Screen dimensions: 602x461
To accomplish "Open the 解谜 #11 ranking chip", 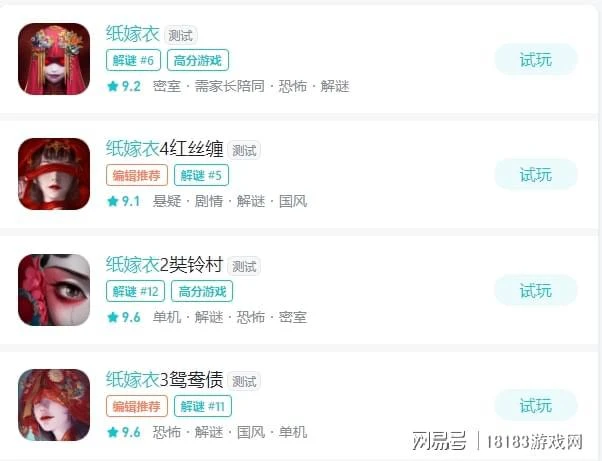I will 204,406.
